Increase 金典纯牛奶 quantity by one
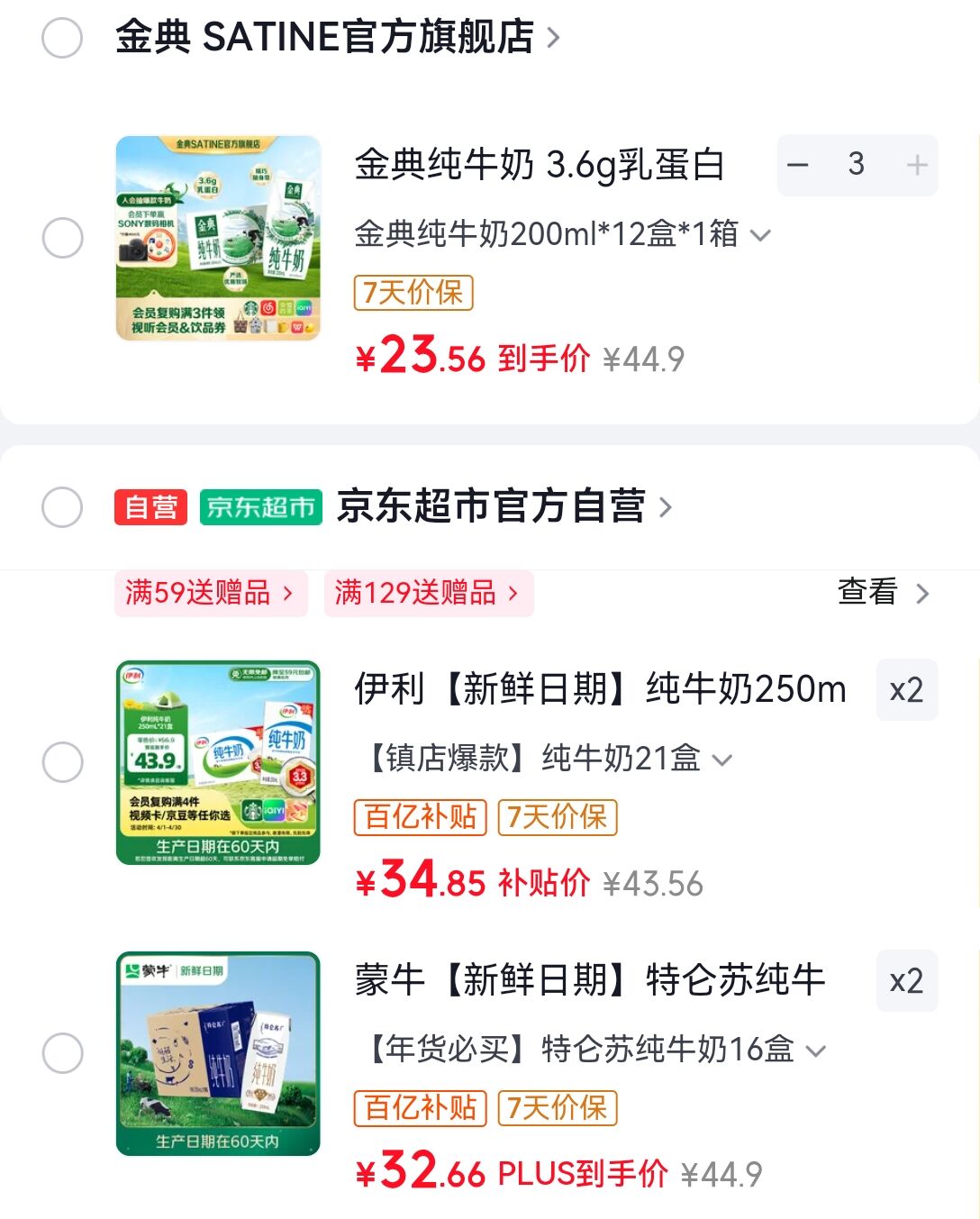Screen dimensions: 980x1219 pos(916,166)
